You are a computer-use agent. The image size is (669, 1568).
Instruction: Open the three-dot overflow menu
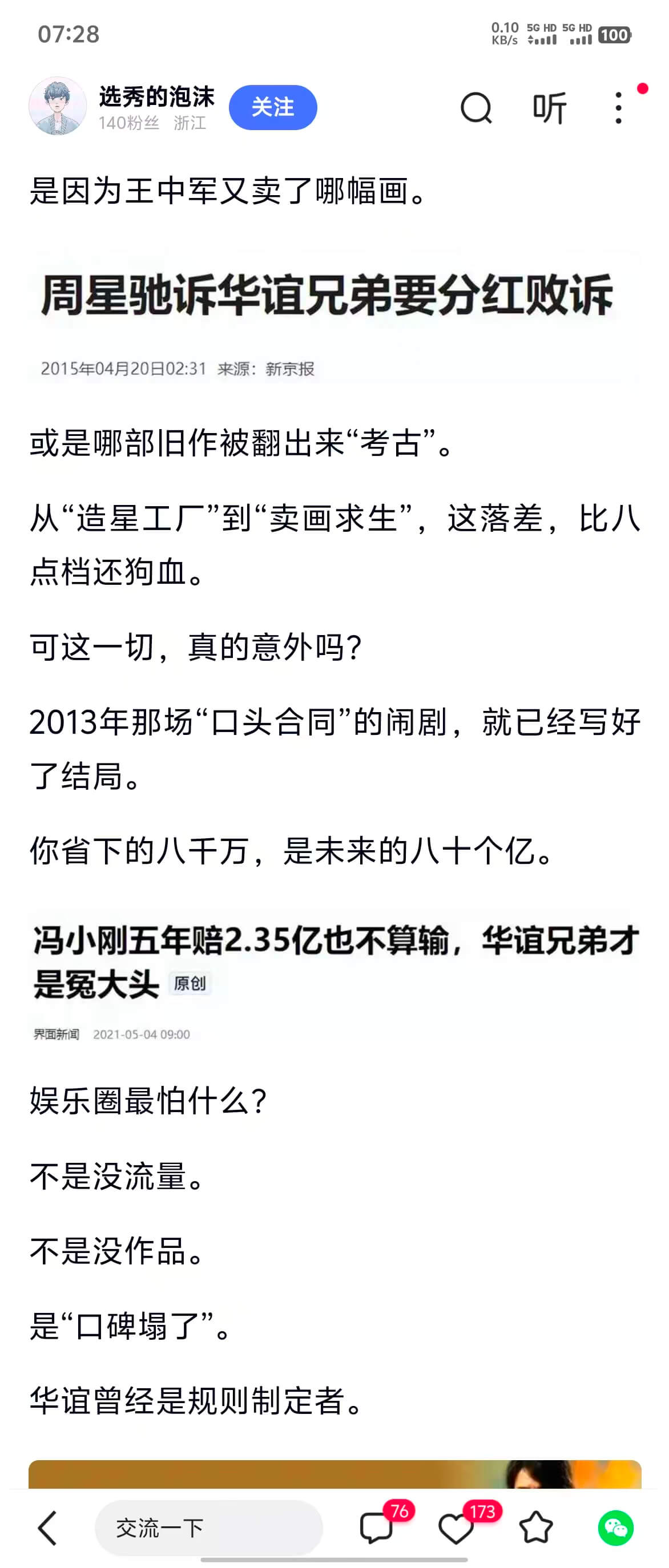click(x=618, y=108)
